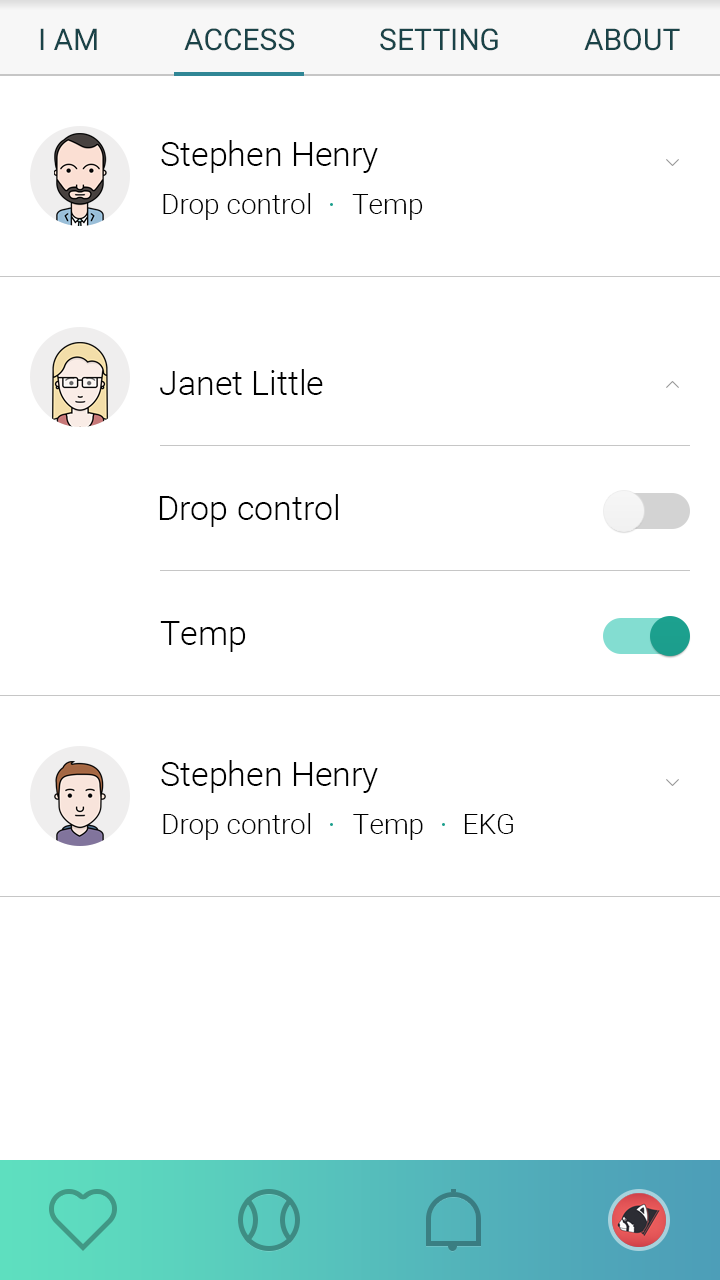Open the ABOUT tab

tap(632, 40)
